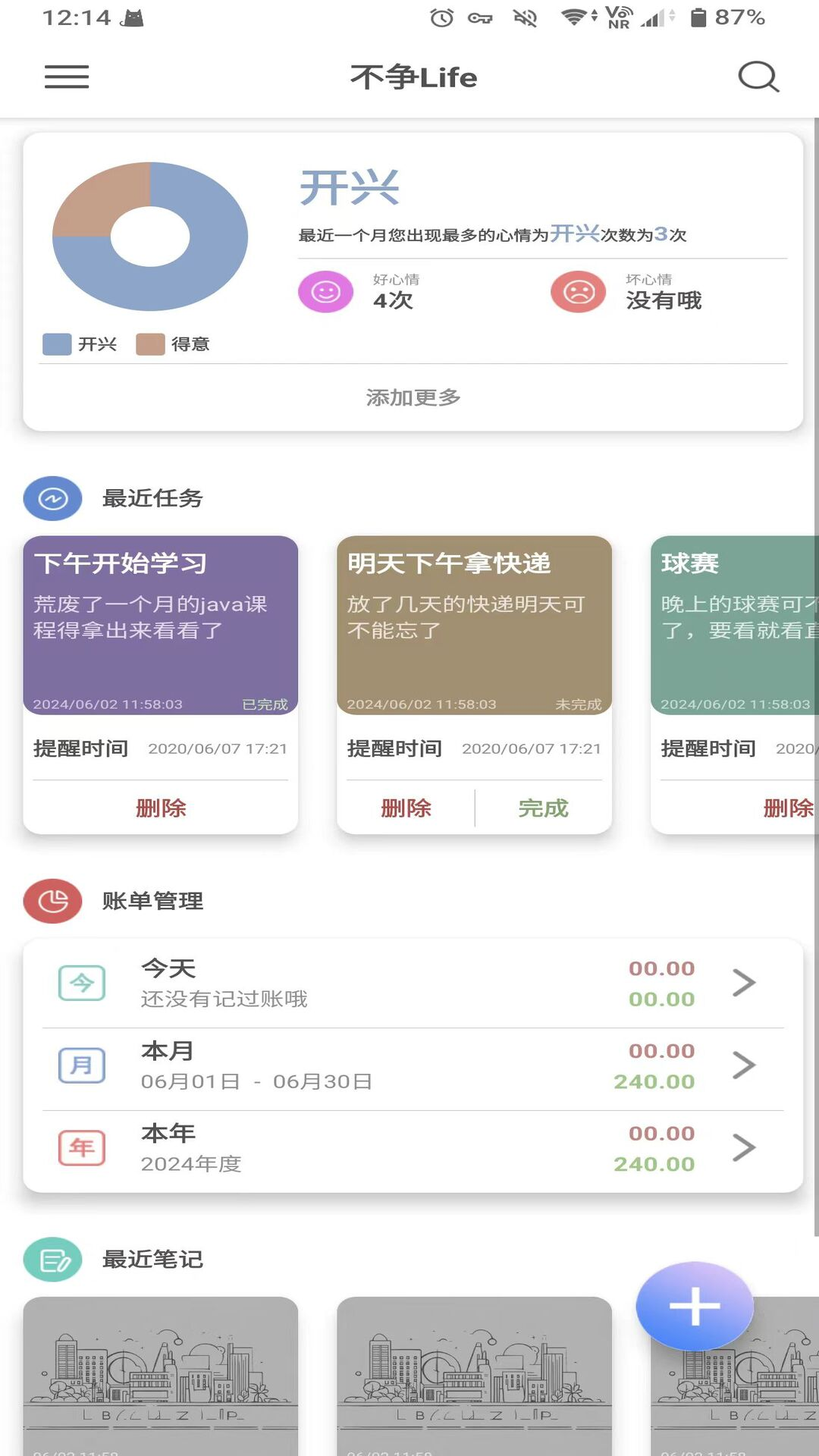Open the first recent note thumbnail

160,1373
